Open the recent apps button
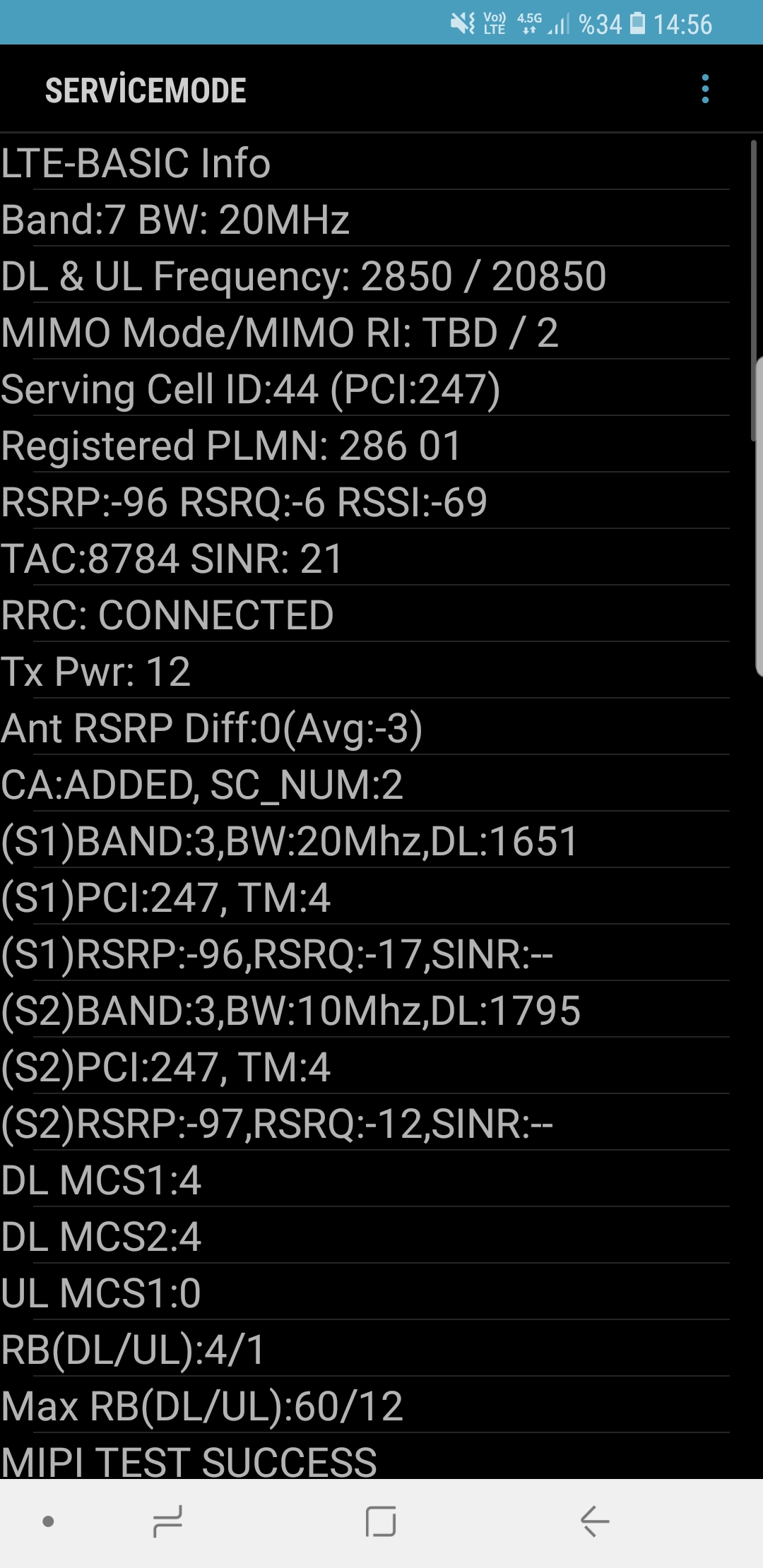763x1568 pixels. pos(168,1521)
